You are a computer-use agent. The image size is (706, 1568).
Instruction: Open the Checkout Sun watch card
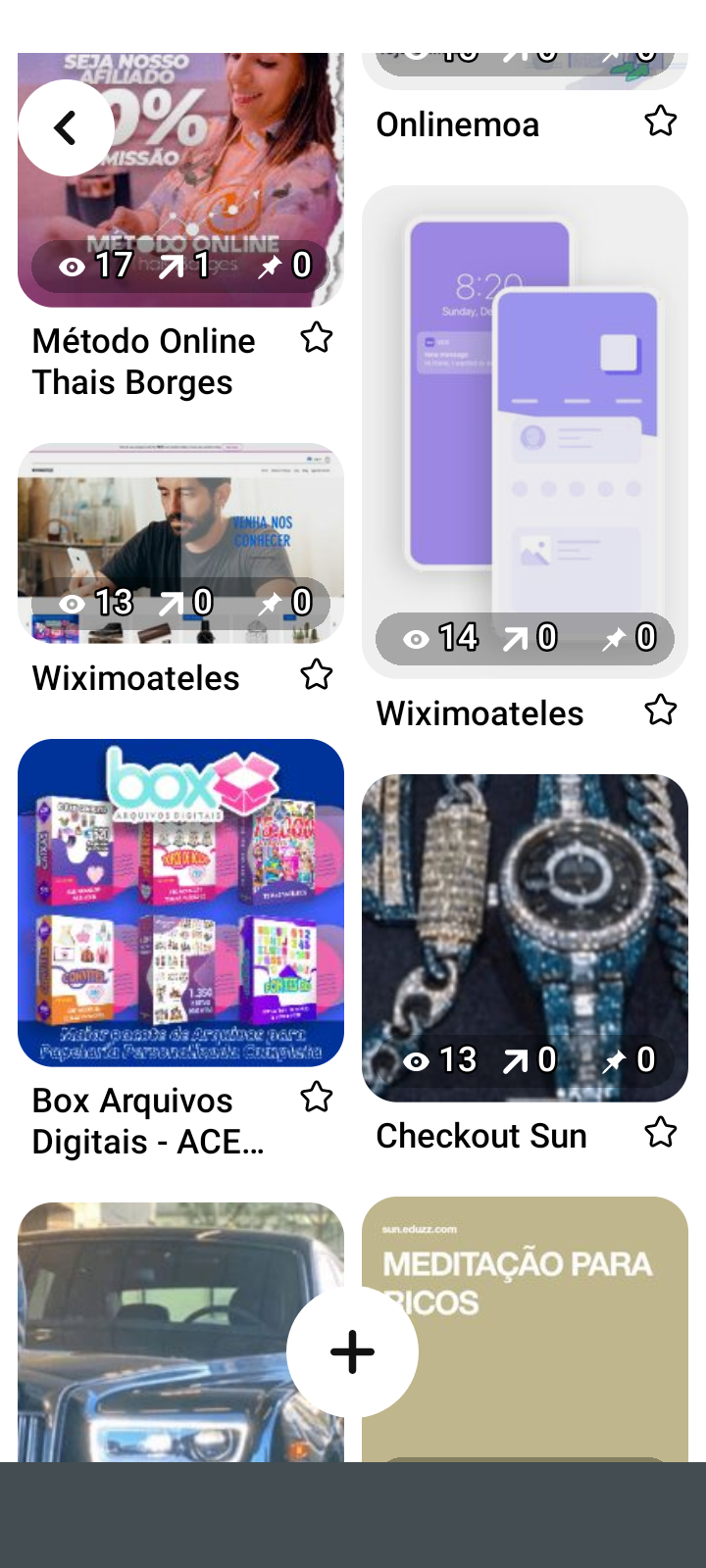pos(525,938)
